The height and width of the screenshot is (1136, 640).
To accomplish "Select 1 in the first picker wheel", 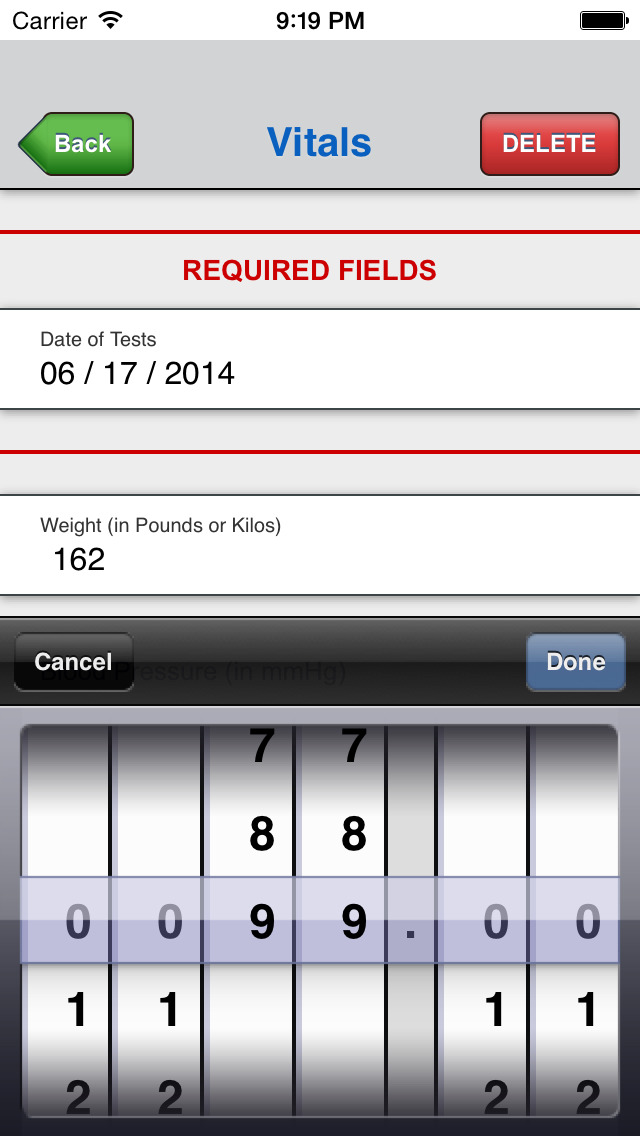I will [x=78, y=1009].
